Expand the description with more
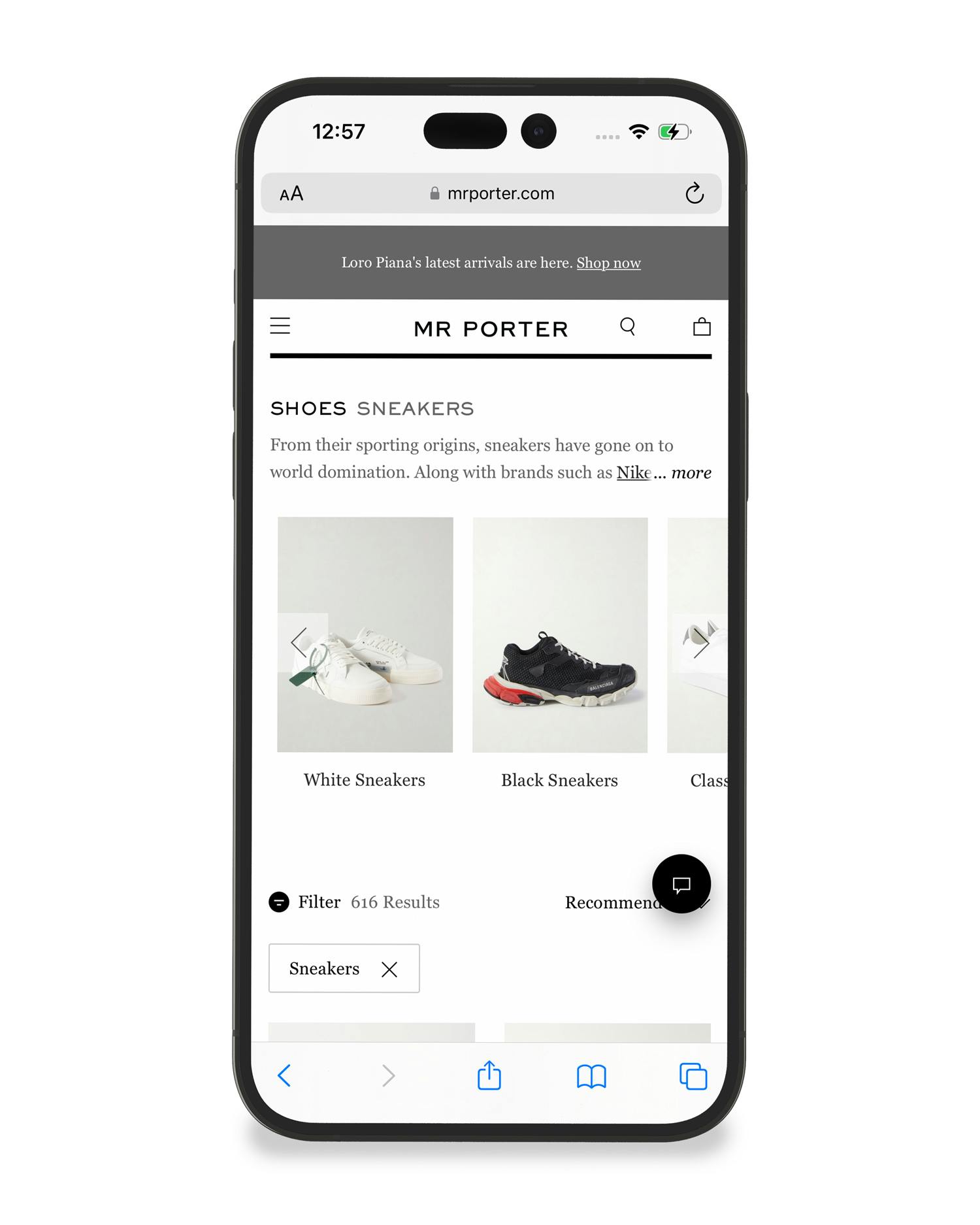 click(x=691, y=472)
